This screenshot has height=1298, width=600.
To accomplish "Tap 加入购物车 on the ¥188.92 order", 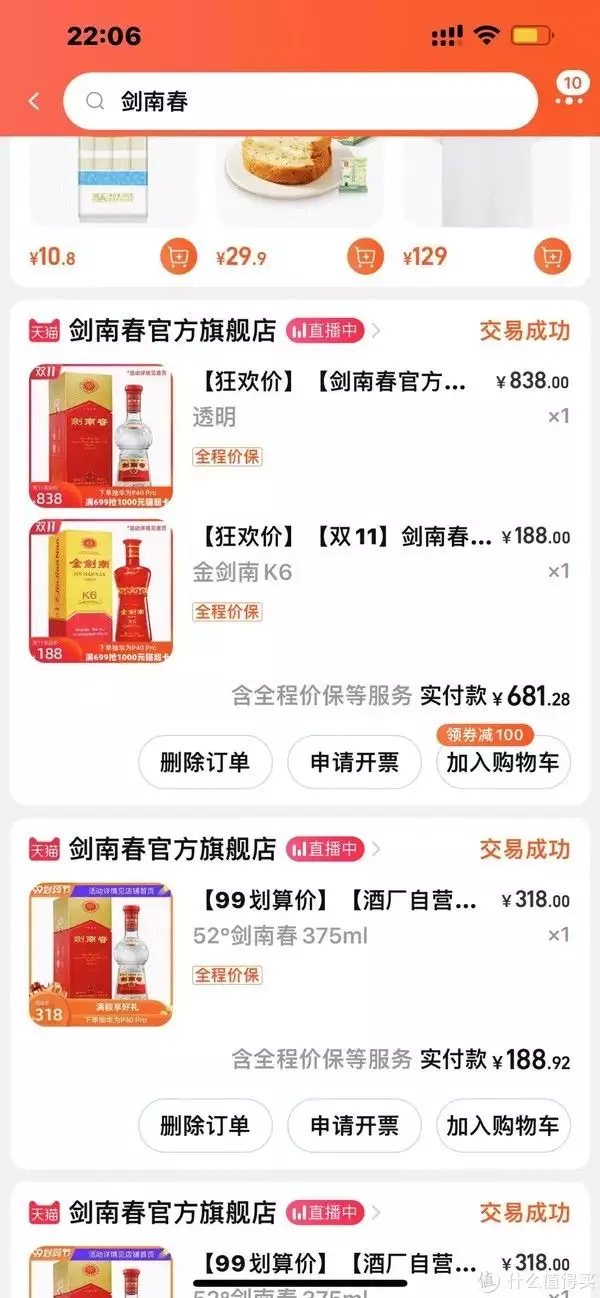I will 504,1125.
